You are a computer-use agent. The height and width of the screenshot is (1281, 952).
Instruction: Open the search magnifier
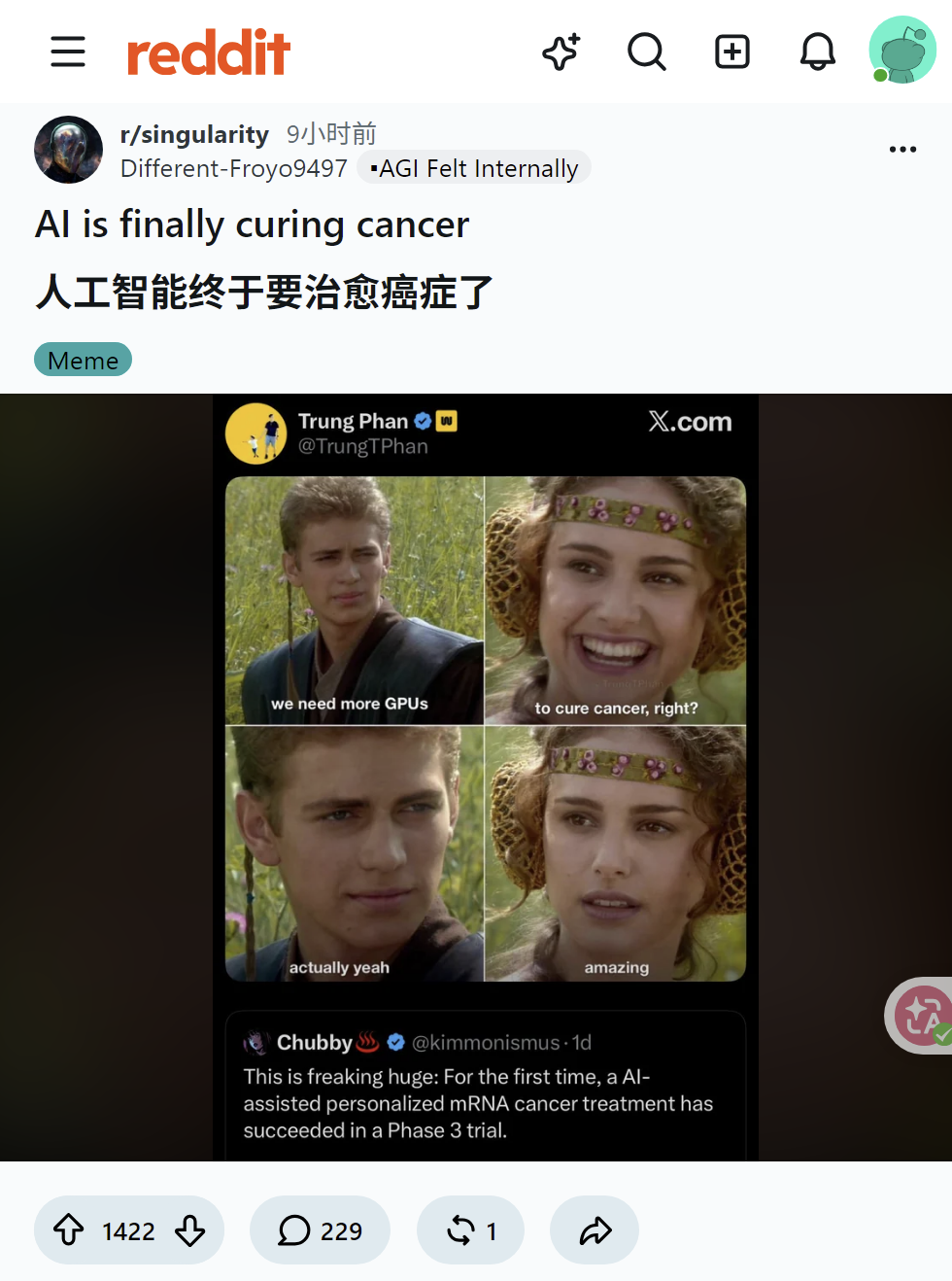tap(647, 52)
